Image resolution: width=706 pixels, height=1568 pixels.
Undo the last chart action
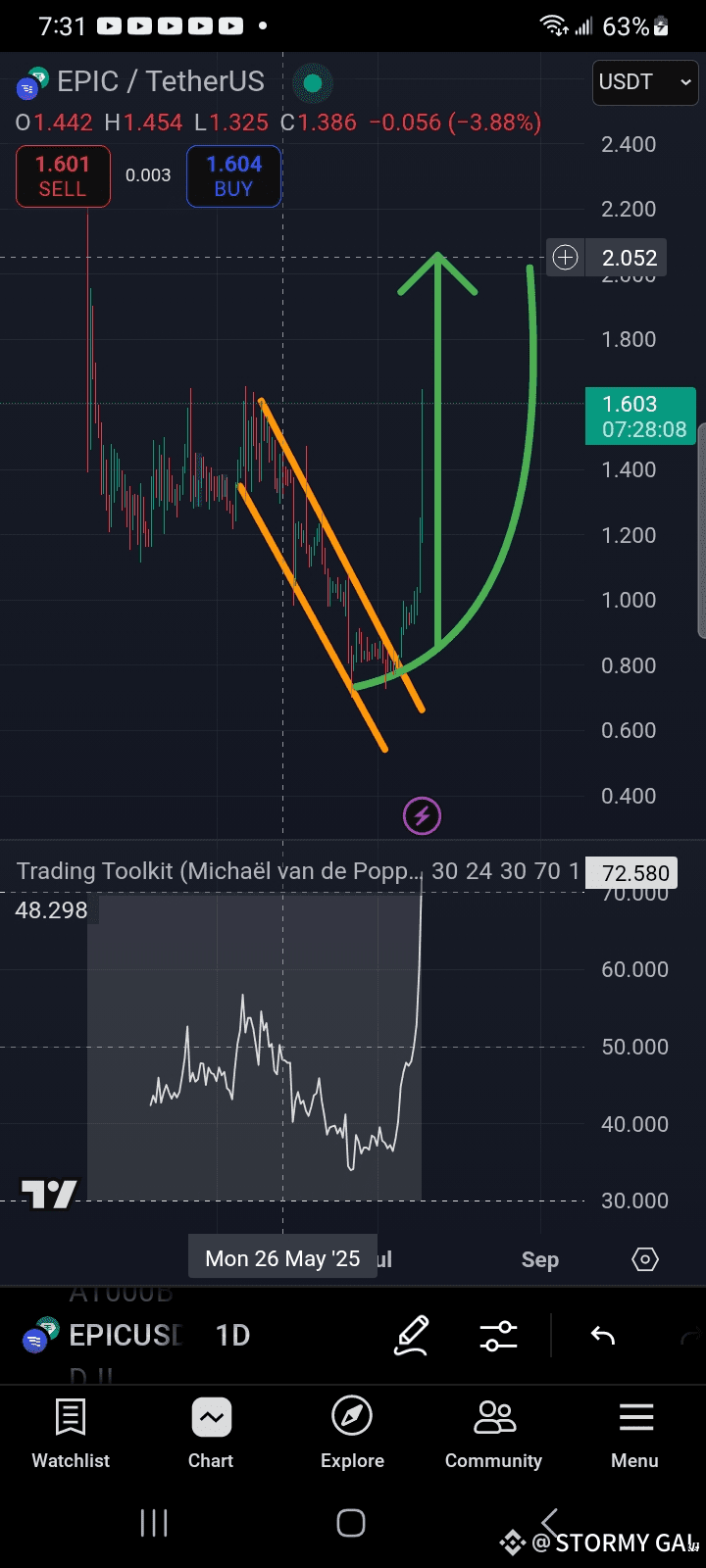[602, 1335]
